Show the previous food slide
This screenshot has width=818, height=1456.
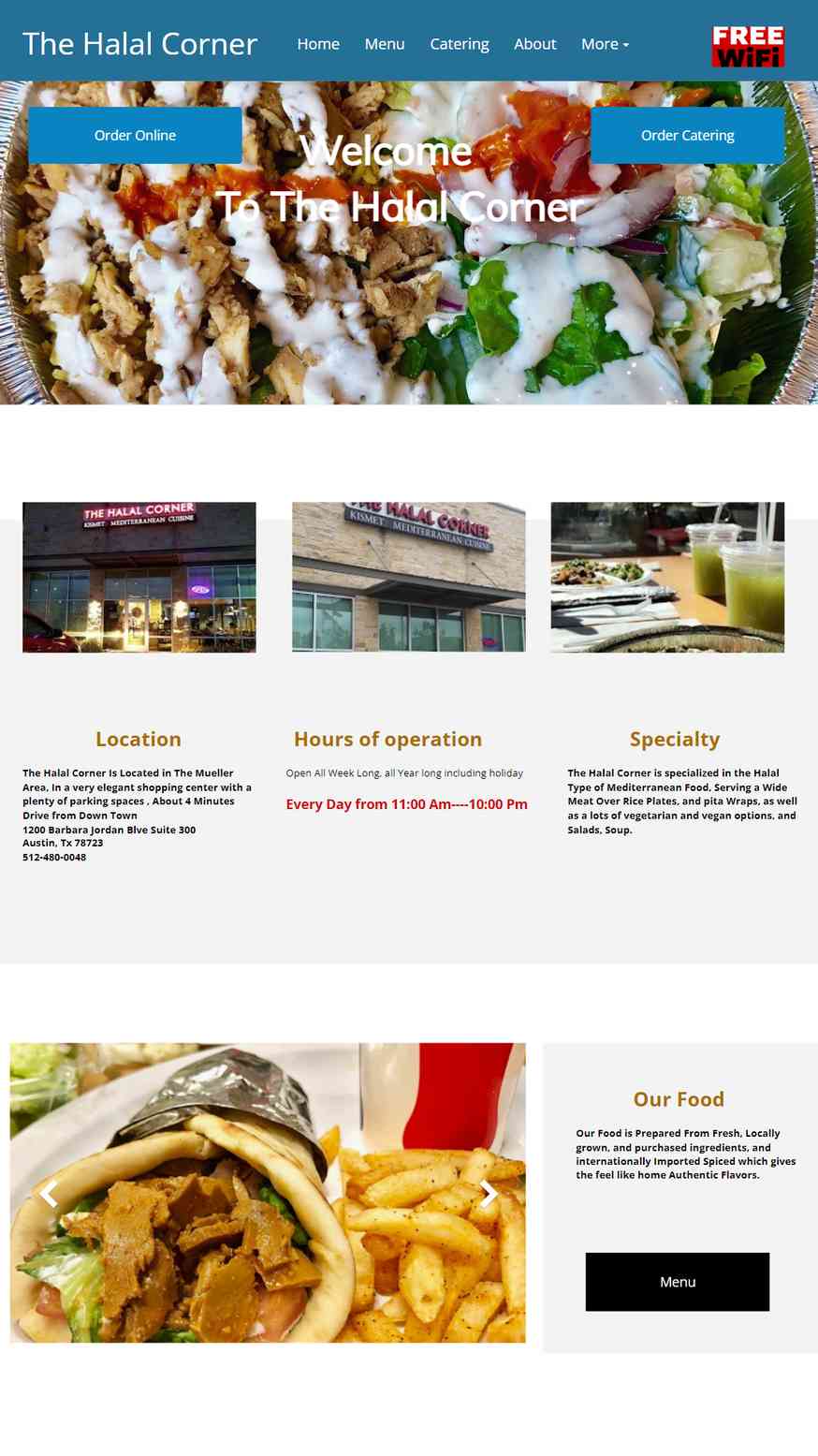49,1193
